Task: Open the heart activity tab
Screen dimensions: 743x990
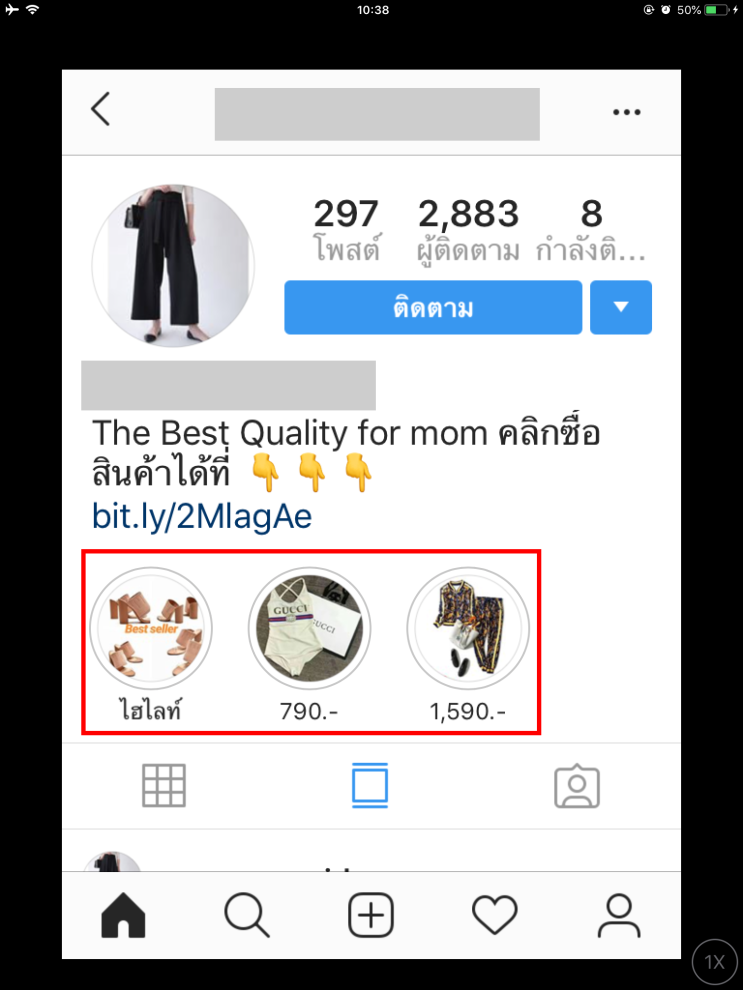Action: [x=494, y=915]
